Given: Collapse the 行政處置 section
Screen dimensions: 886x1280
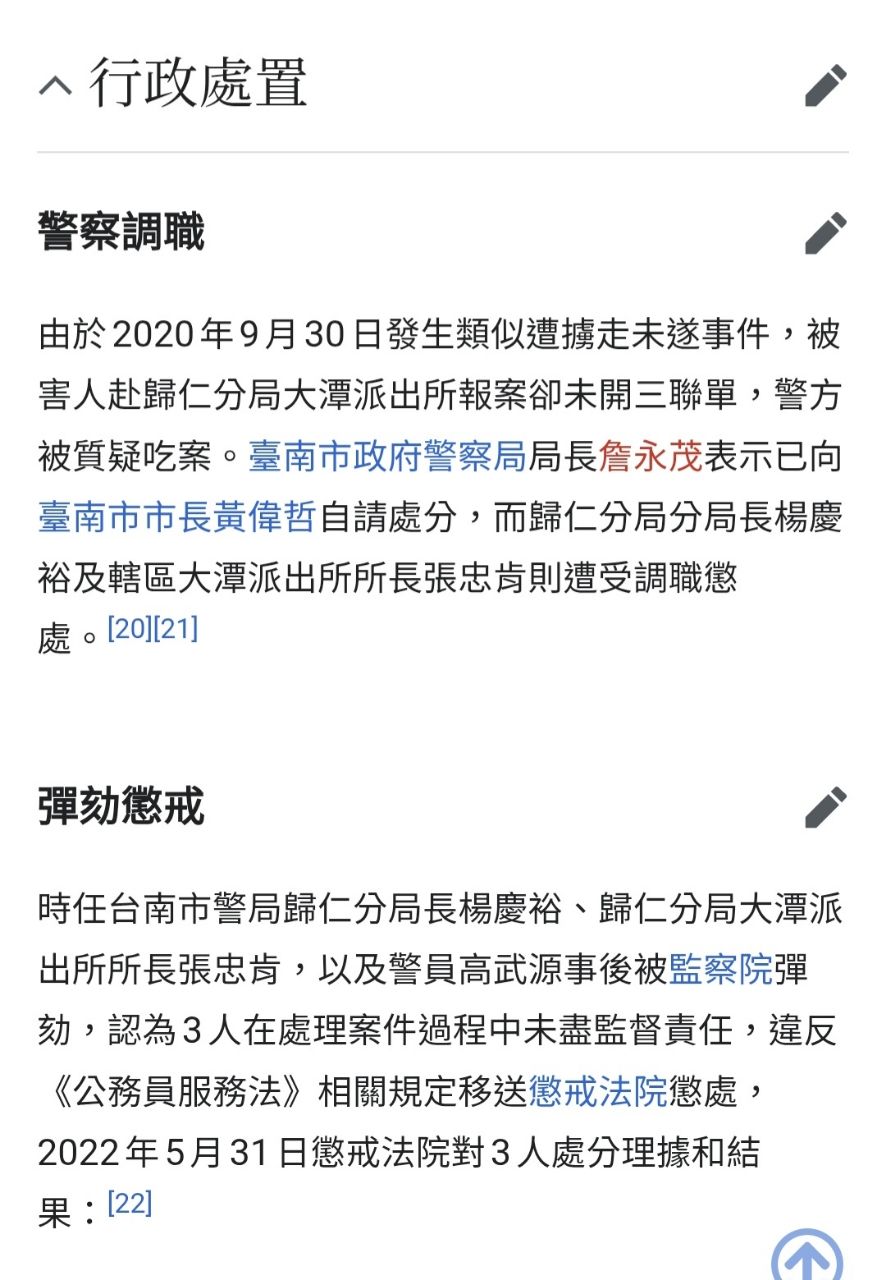Looking at the screenshot, I should 56,85.
